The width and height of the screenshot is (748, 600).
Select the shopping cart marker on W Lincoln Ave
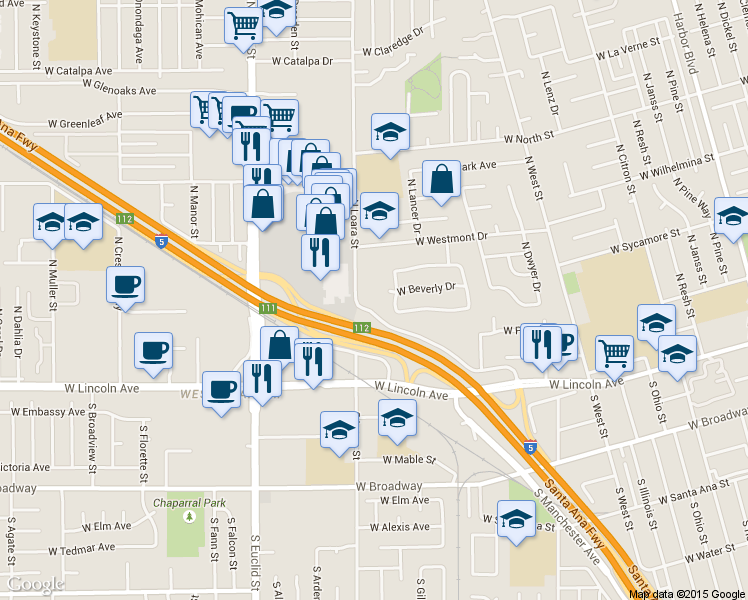tap(614, 352)
